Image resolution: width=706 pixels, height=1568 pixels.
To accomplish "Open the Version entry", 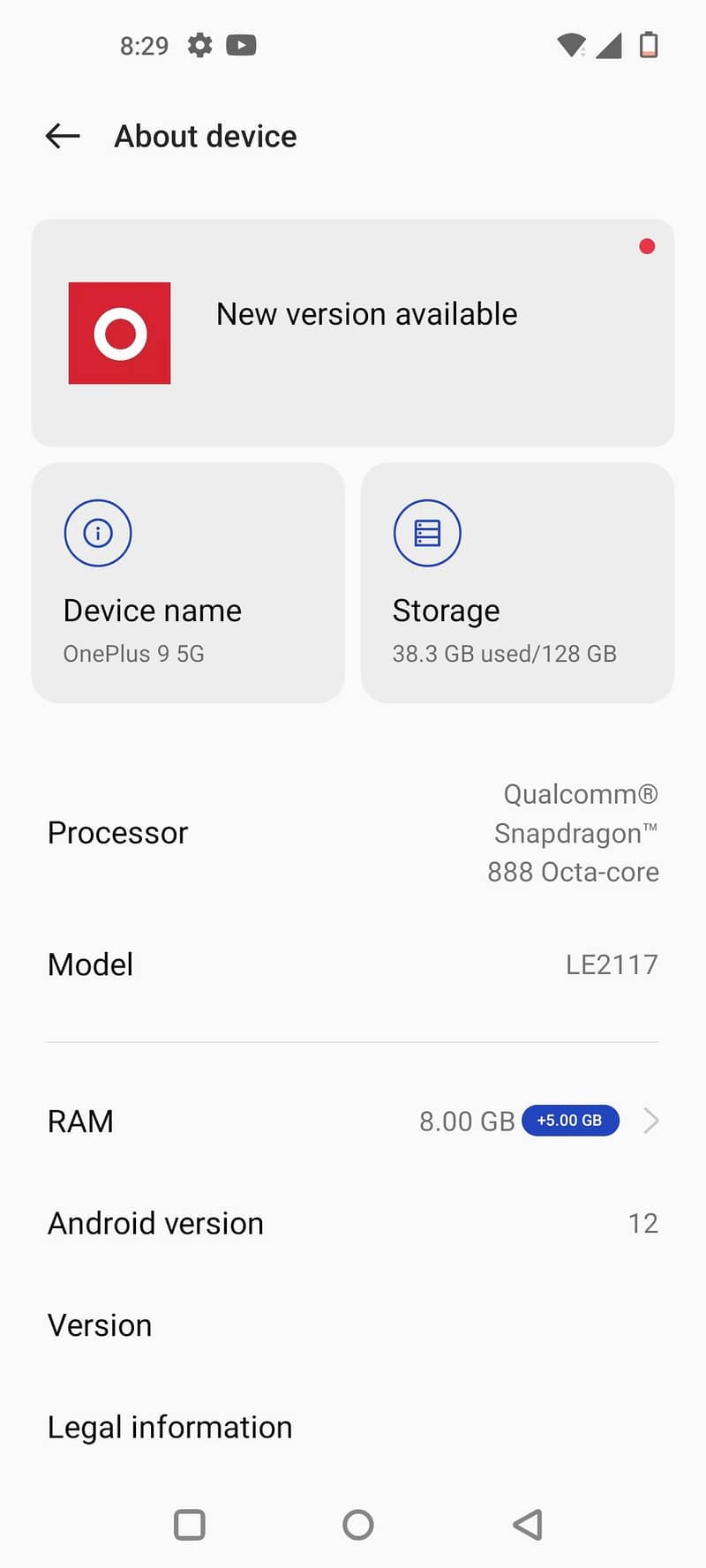I will (353, 1324).
